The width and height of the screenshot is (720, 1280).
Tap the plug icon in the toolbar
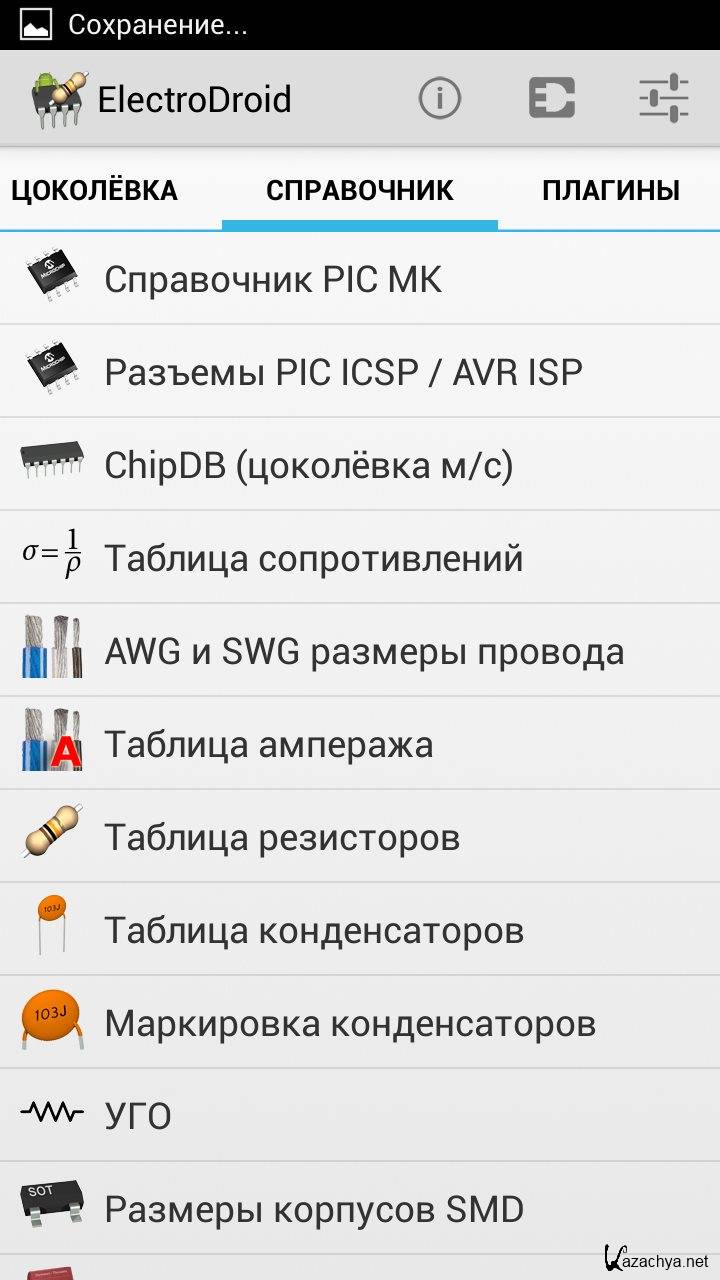[x=552, y=99]
